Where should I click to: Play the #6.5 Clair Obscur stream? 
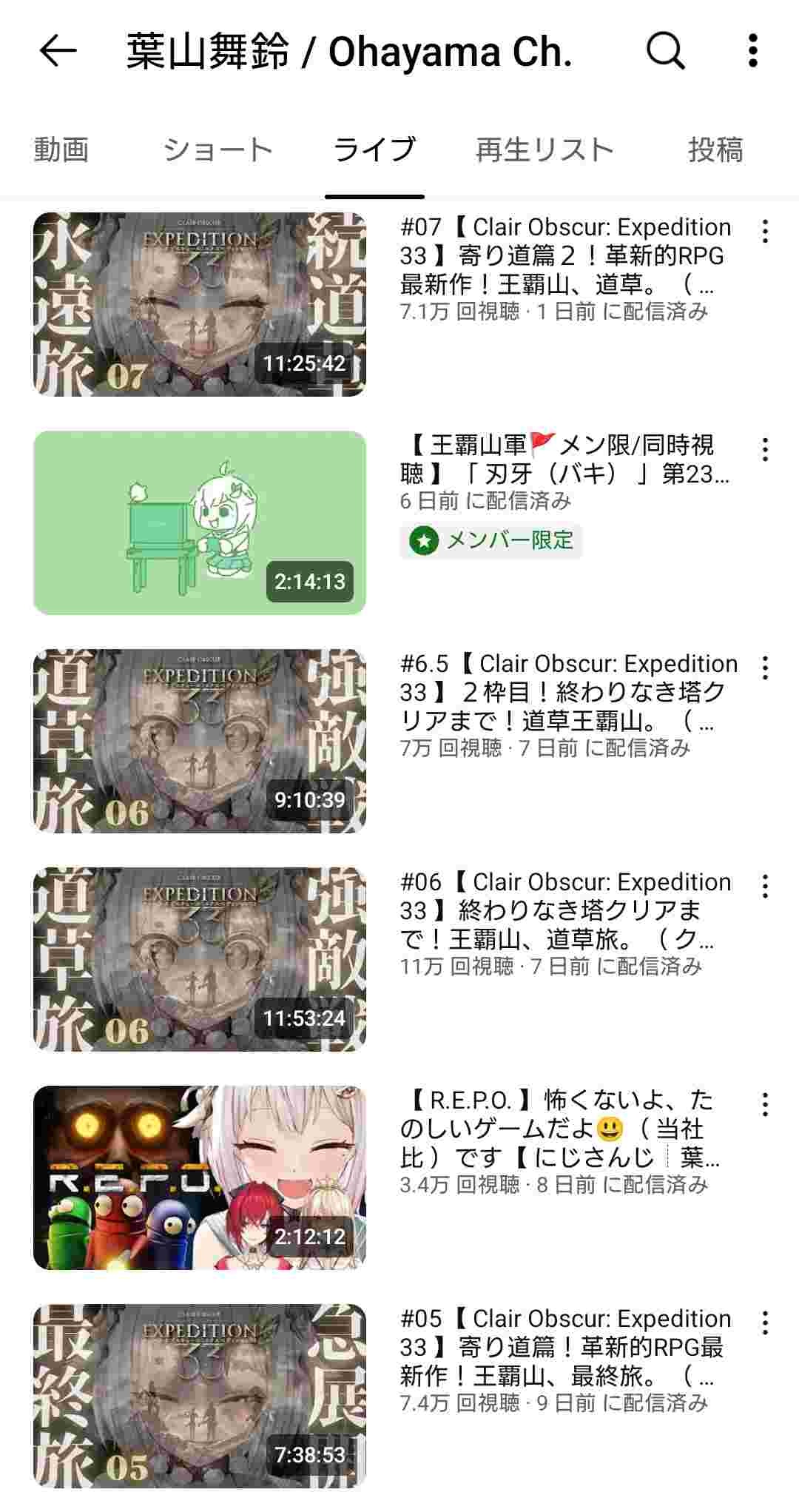click(x=200, y=741)
